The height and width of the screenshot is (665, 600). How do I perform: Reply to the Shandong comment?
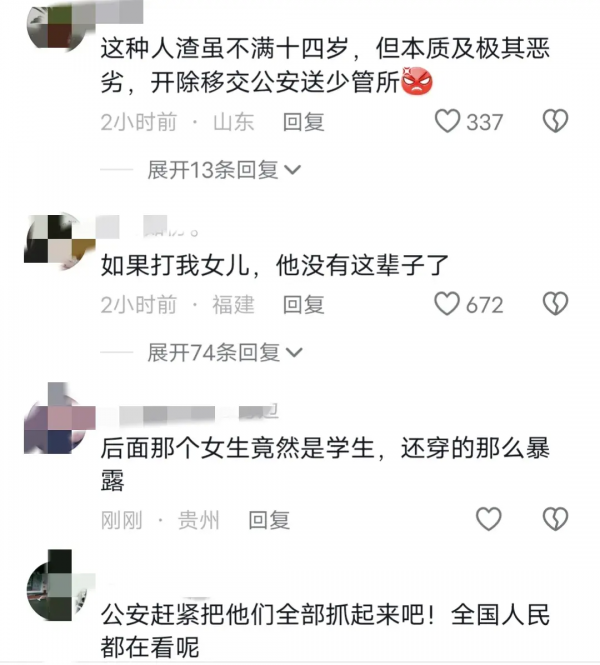[303, 122]
